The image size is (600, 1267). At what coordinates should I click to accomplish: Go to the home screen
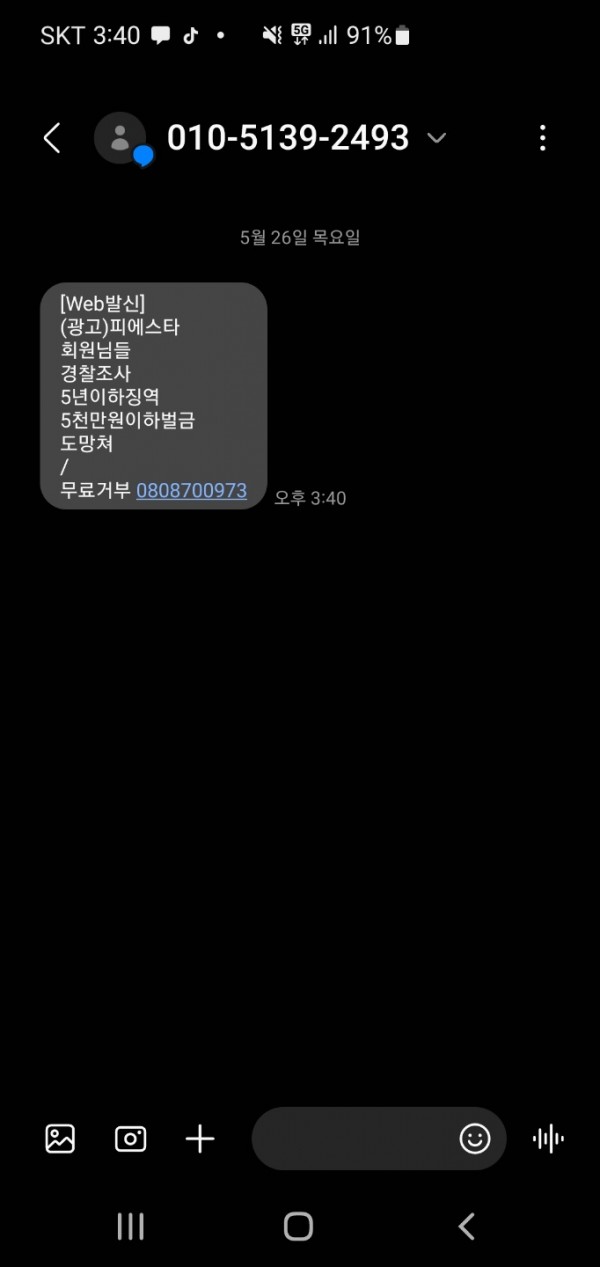coord(298,1226)
